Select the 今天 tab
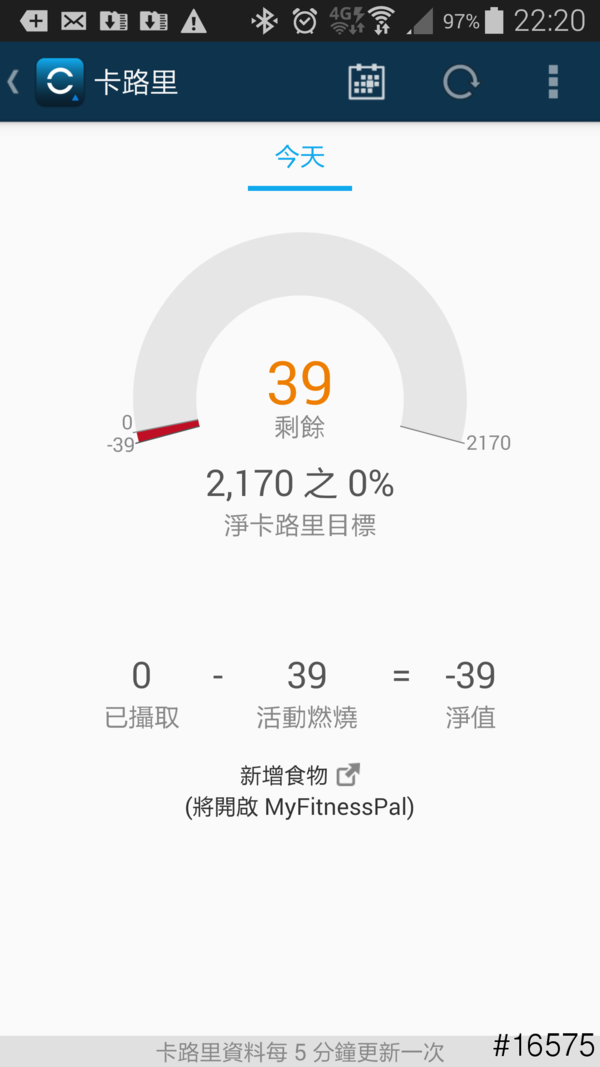Image resolution: width=600 pixels, height=1067 pixels. (x=300, y=157)
